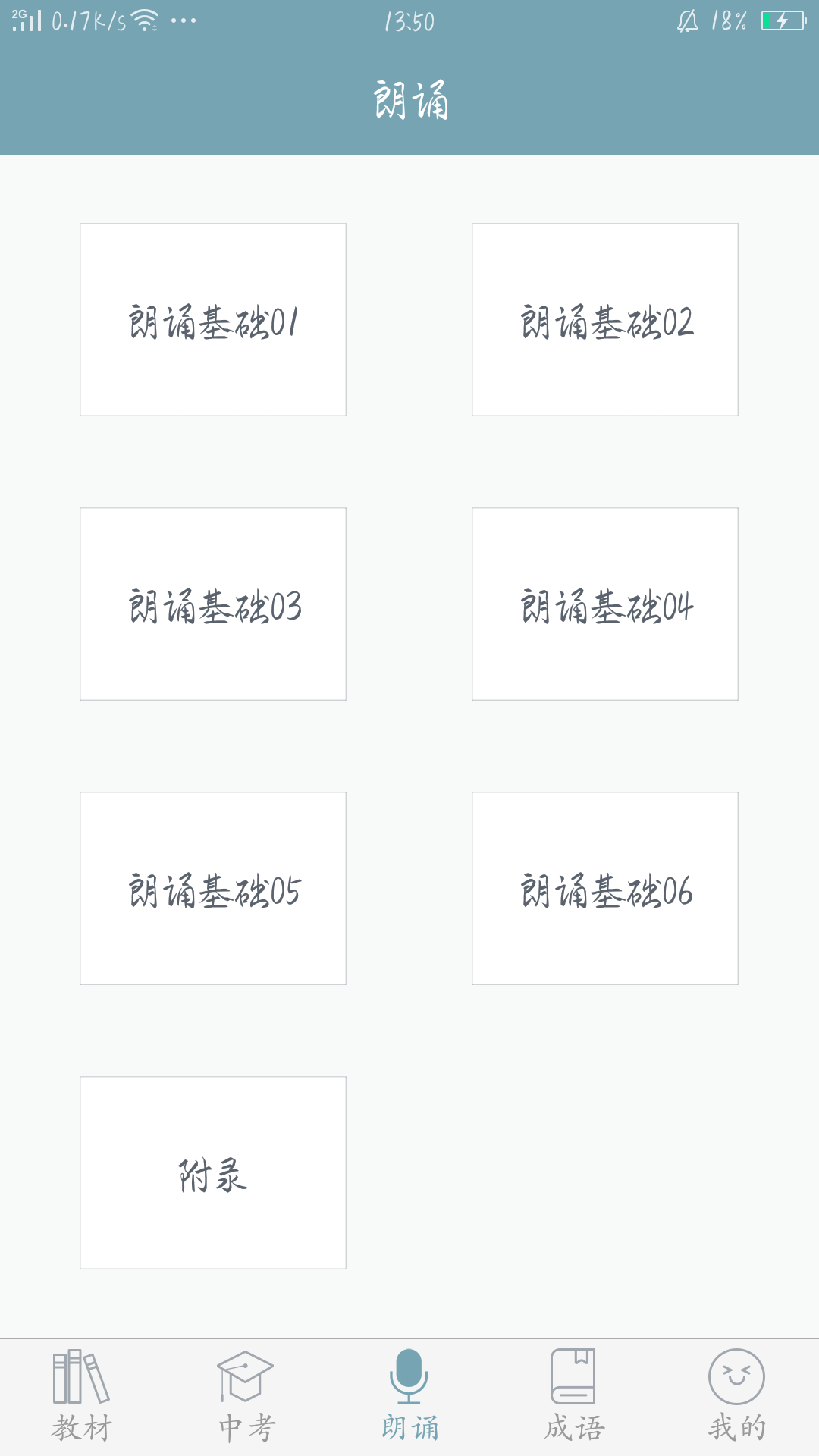Go to the 成语 tab
Image resolution: width=819 pixels, height=1456 pixels.
573,1397
